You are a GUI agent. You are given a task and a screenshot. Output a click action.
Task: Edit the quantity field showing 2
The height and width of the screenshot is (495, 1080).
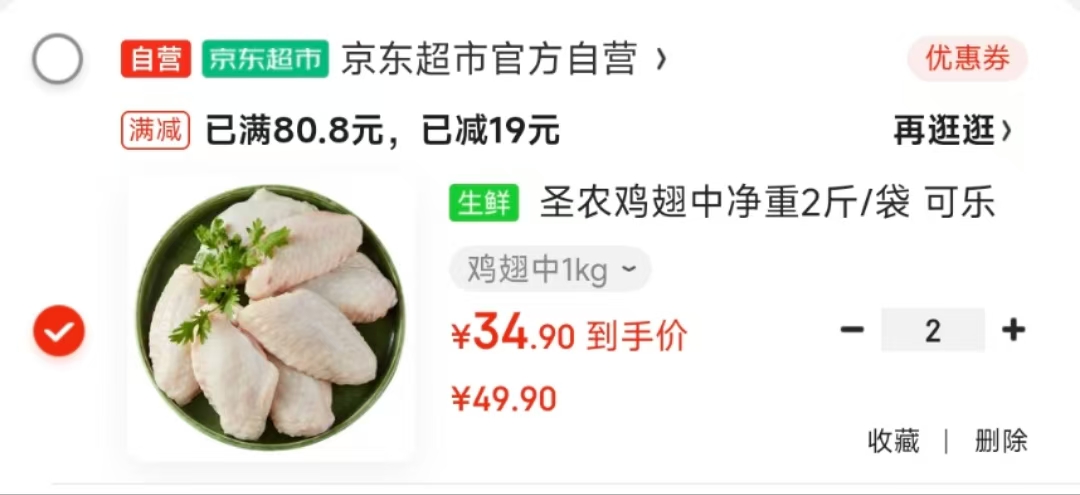(x=932, y=330)
